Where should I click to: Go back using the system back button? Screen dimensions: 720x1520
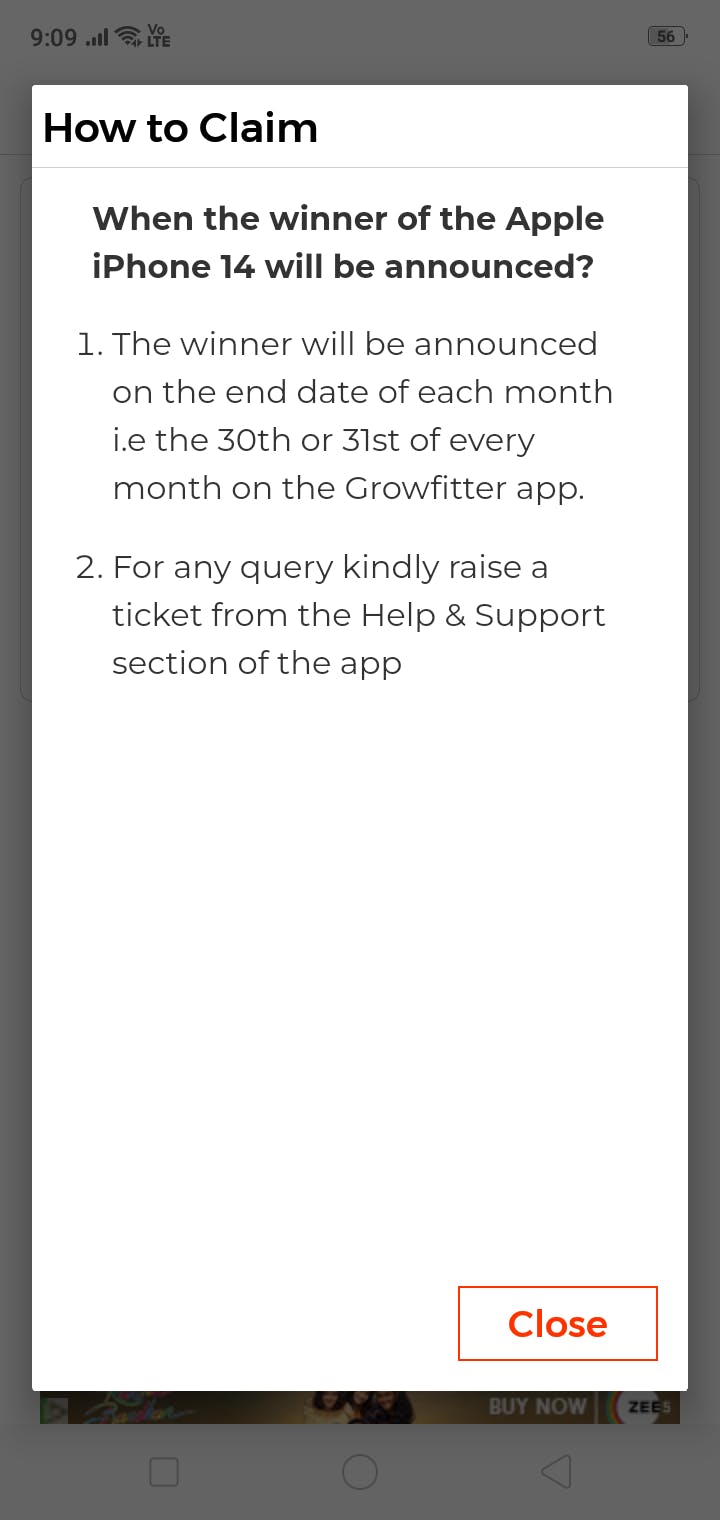pyautogui.click(x=556, y=1471)
